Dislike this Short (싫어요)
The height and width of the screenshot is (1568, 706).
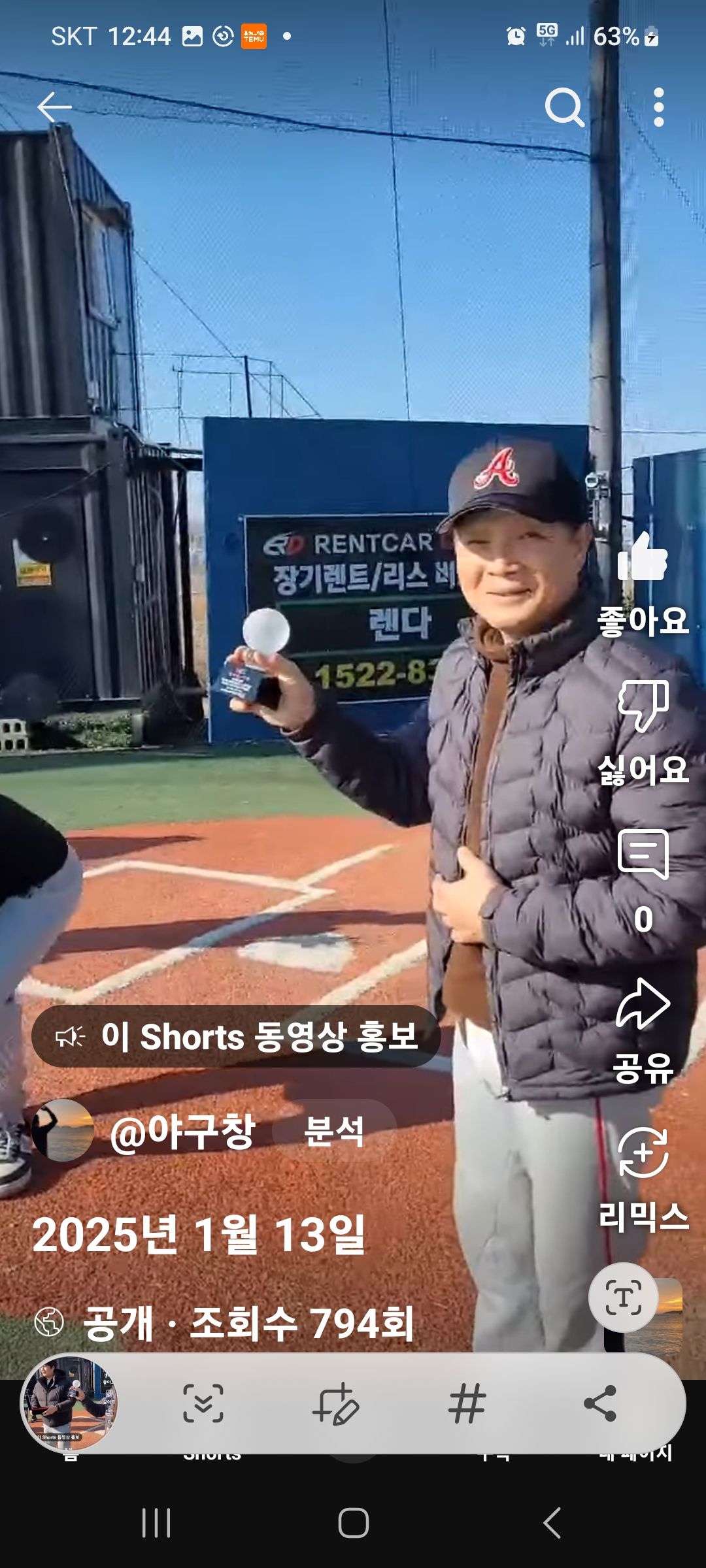[643, 706]
